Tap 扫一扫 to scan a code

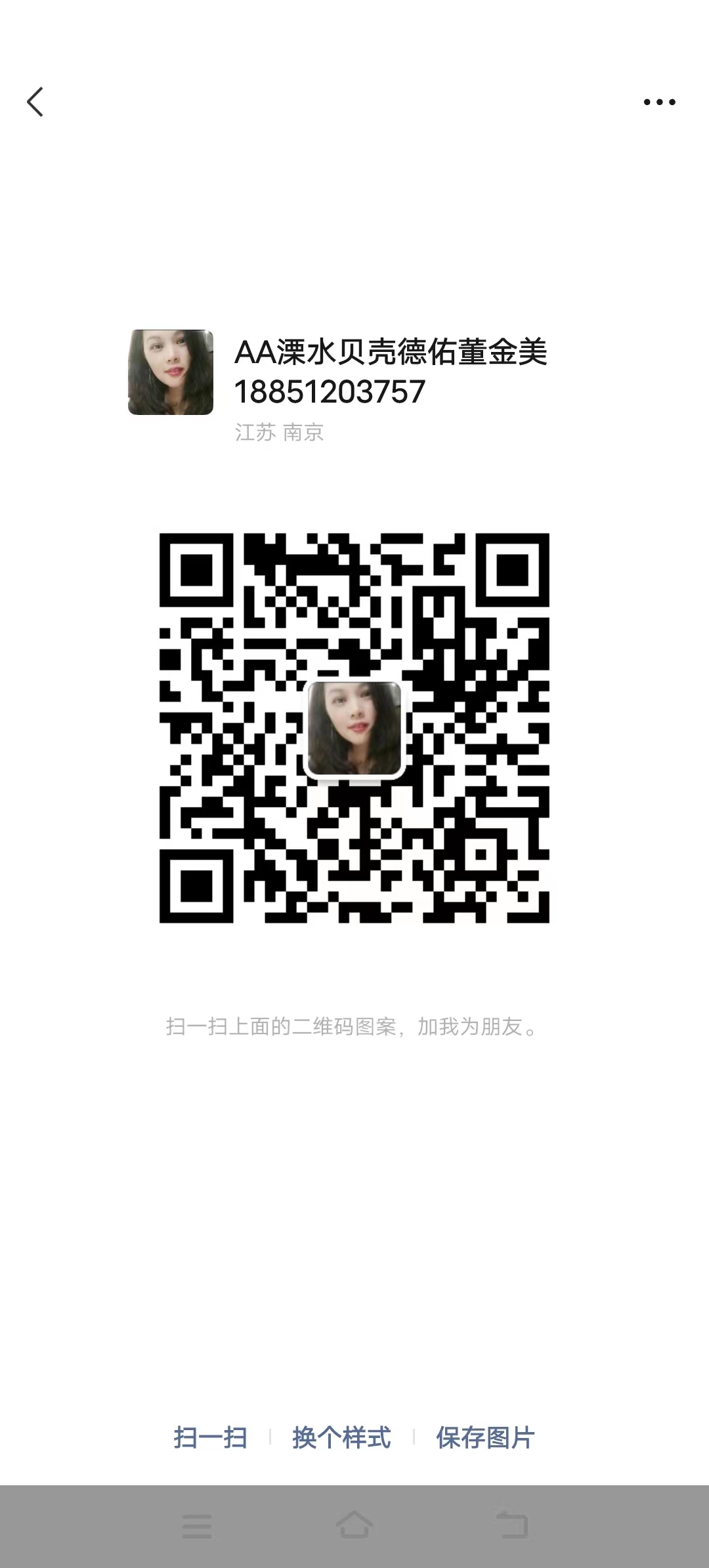(210, 1437)
